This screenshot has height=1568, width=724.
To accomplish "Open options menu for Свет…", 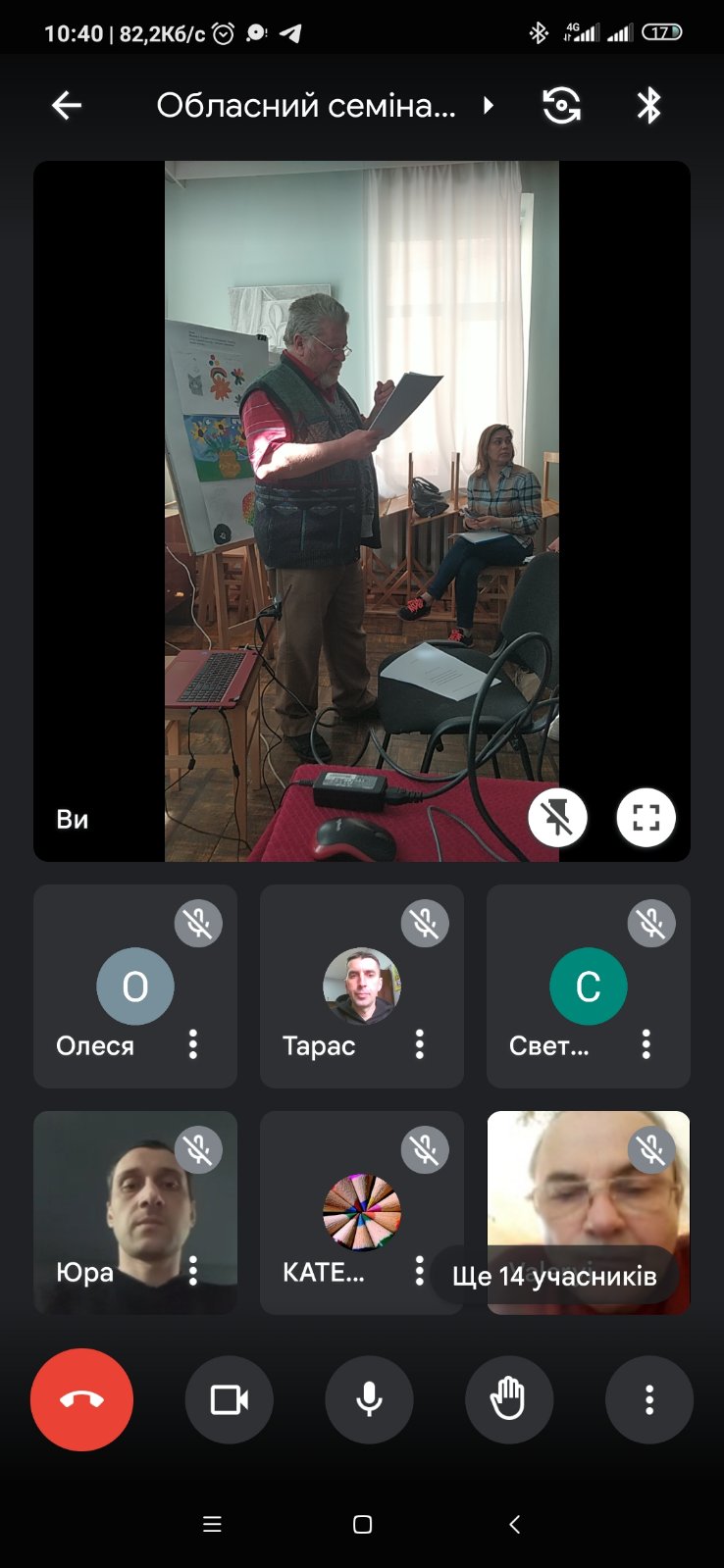I will 646,1044.
